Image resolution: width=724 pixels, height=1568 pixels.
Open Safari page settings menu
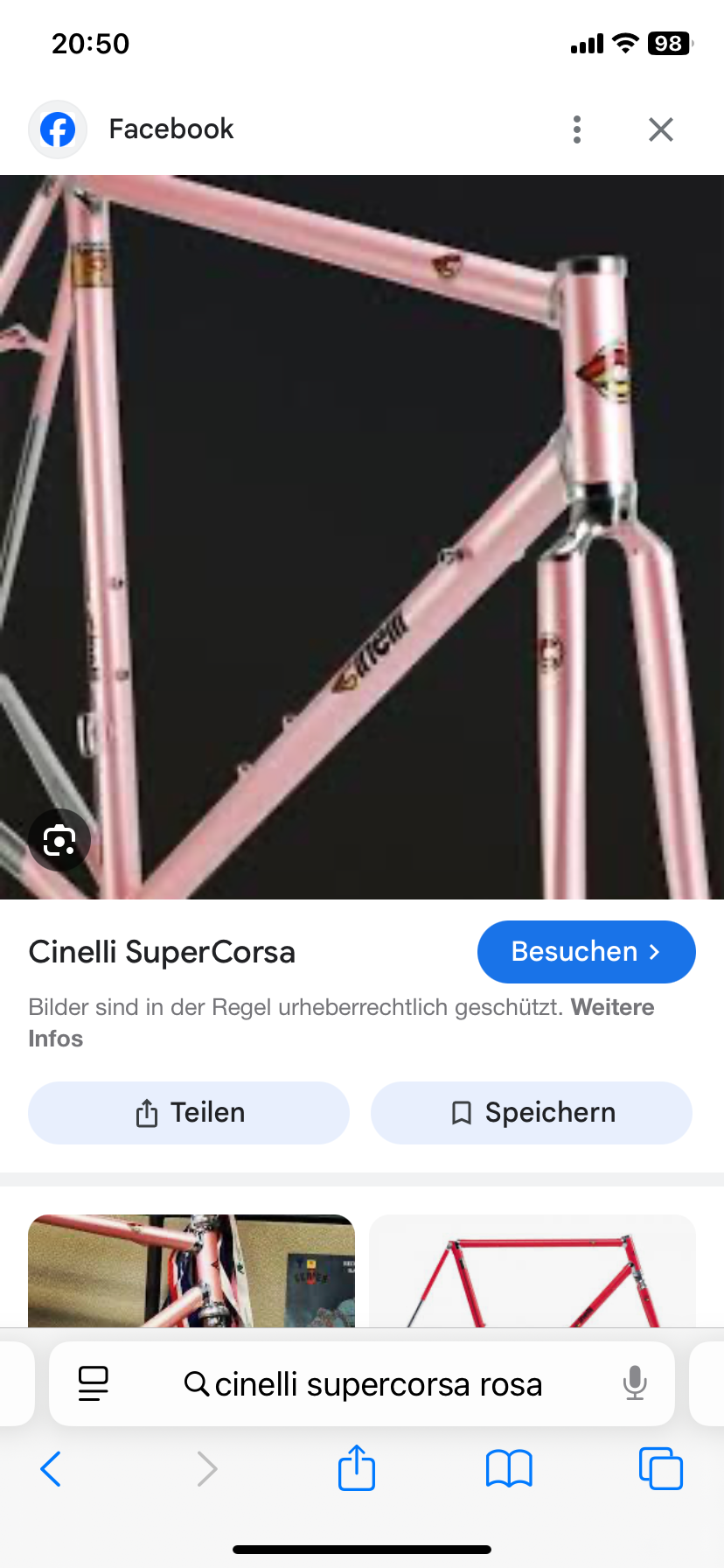(93, 1383)
